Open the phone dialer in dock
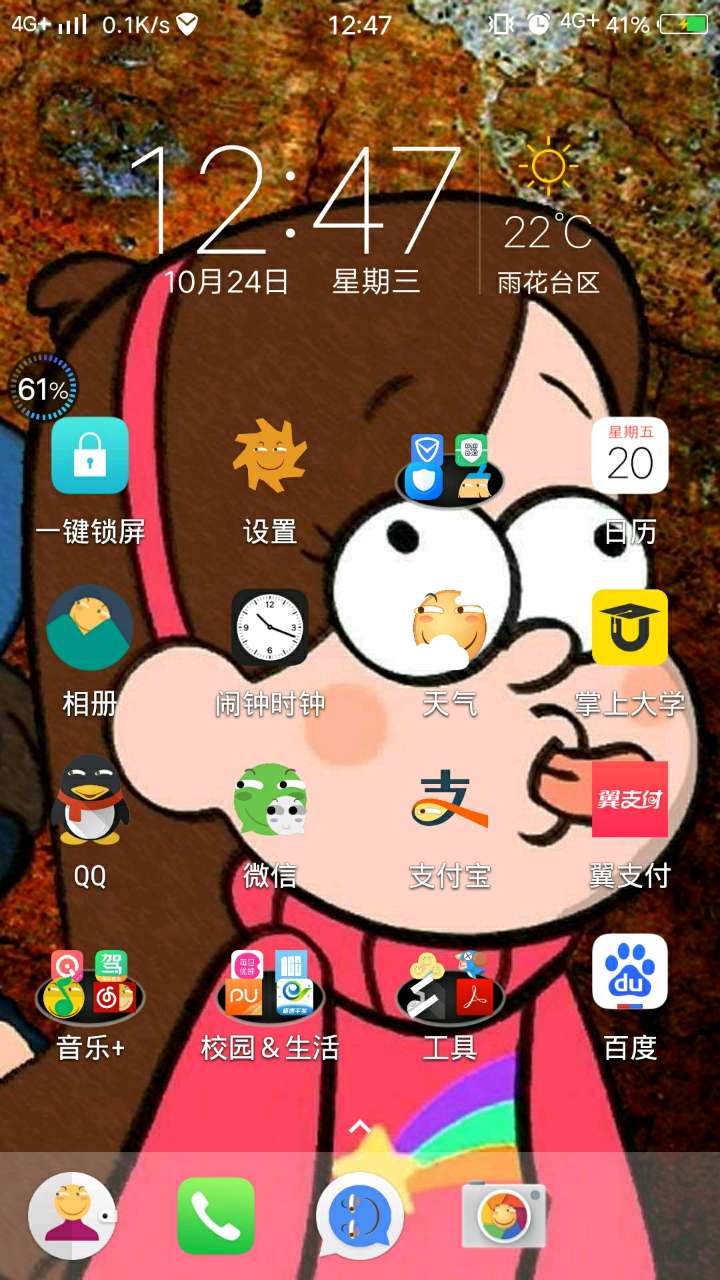Image resolution: width=720 pixels, height=1280 pixels. (216, 1215)
